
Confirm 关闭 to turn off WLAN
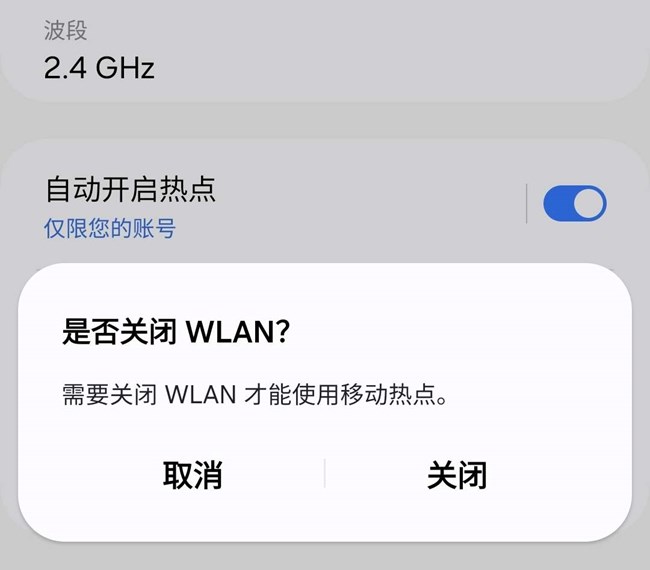pos(457,475)
